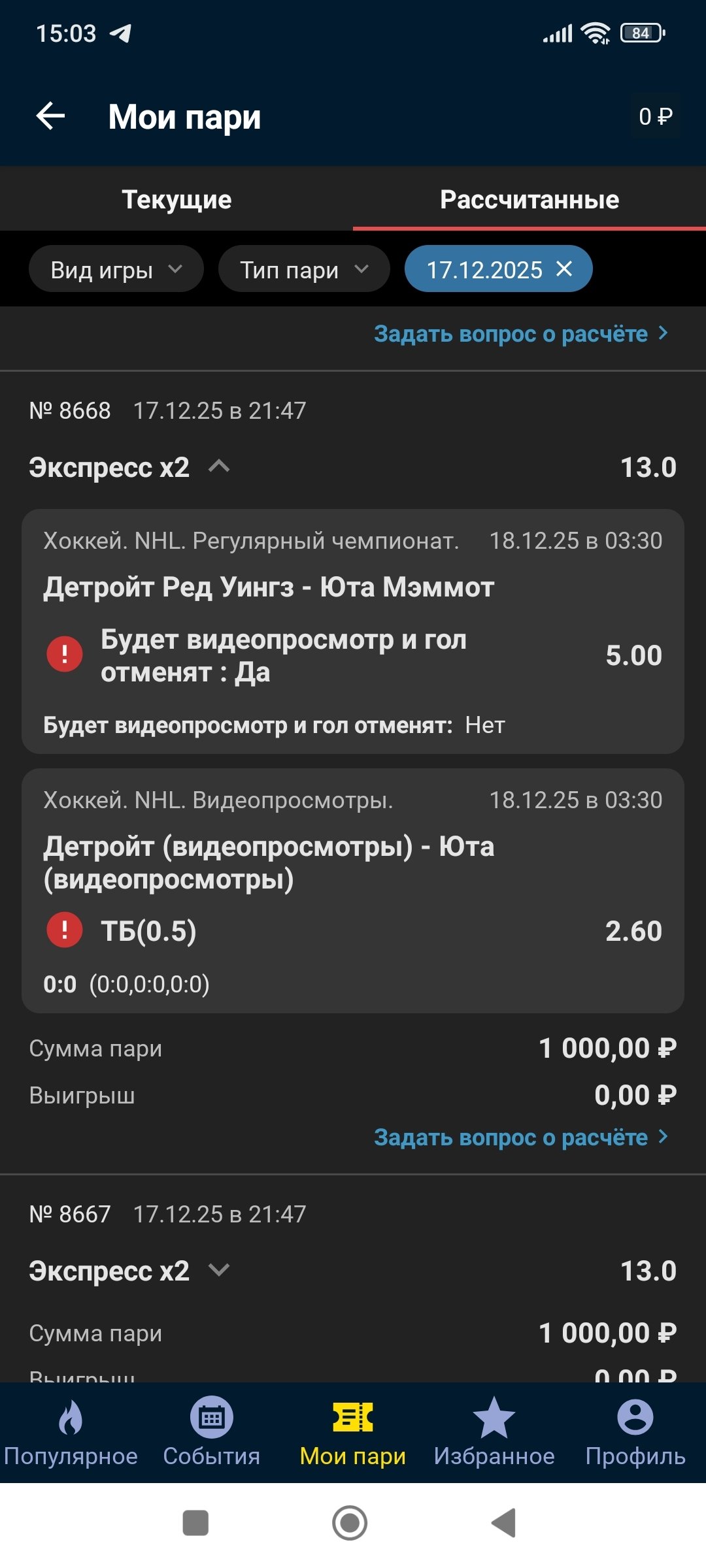Go back from Мои пари screen

[x=51, y=117]
